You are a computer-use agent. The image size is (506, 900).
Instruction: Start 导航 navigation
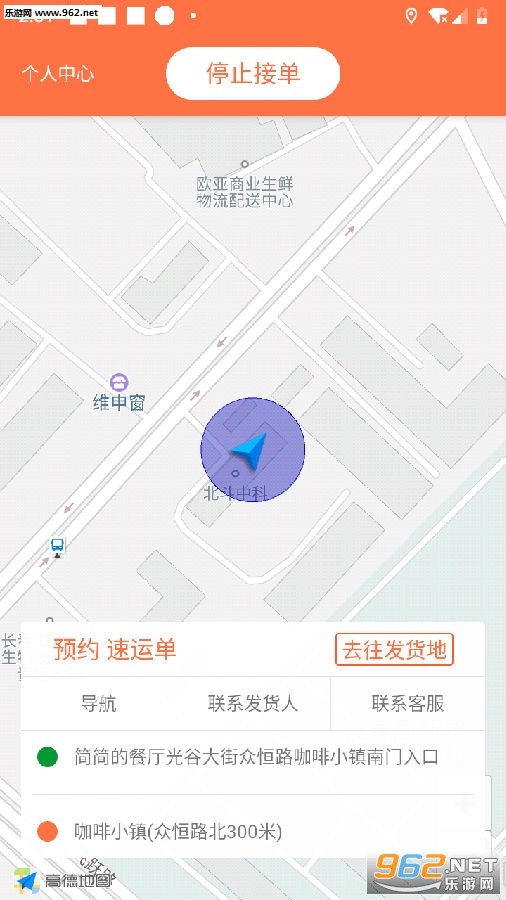tap(99, 703)
